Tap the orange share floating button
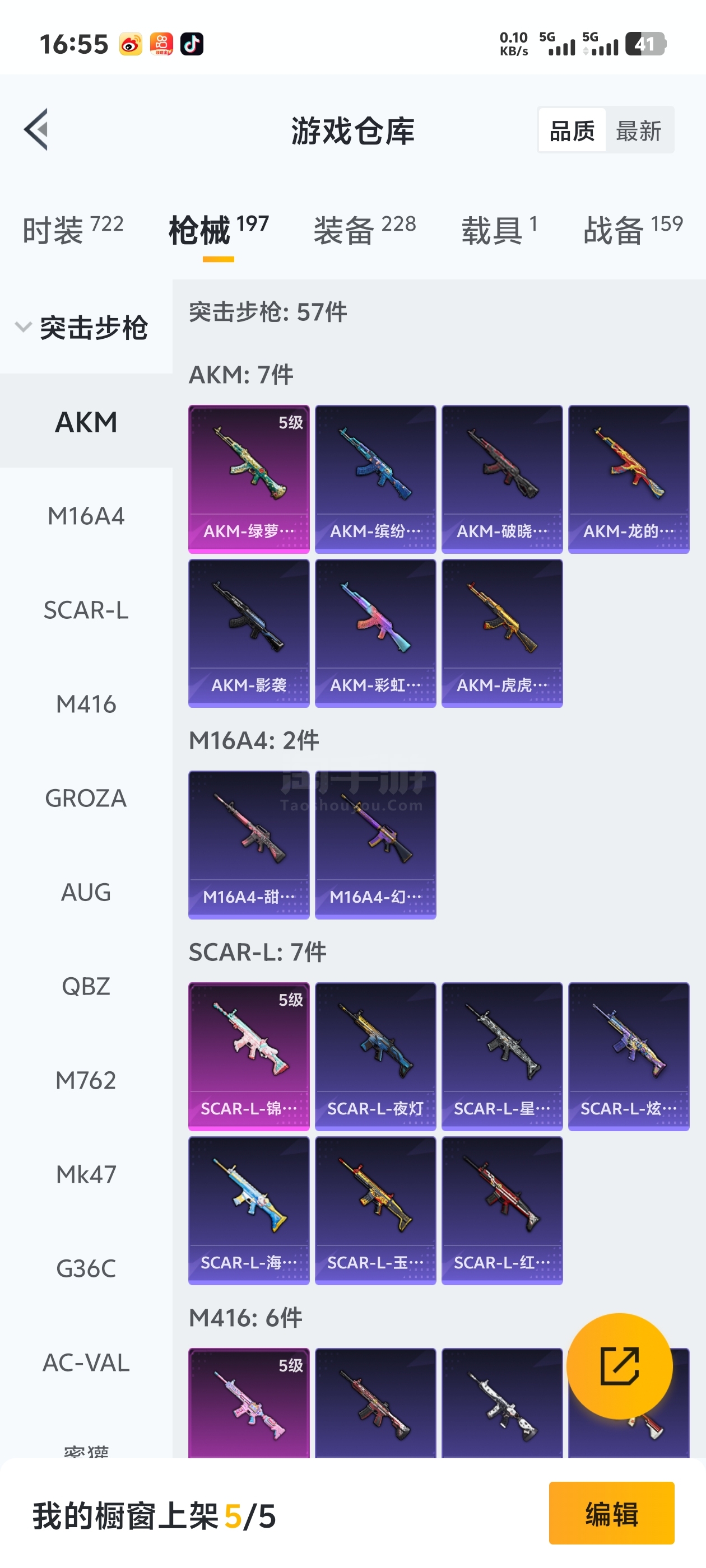The image size is (706, 1568). (x=619, y=1366)
